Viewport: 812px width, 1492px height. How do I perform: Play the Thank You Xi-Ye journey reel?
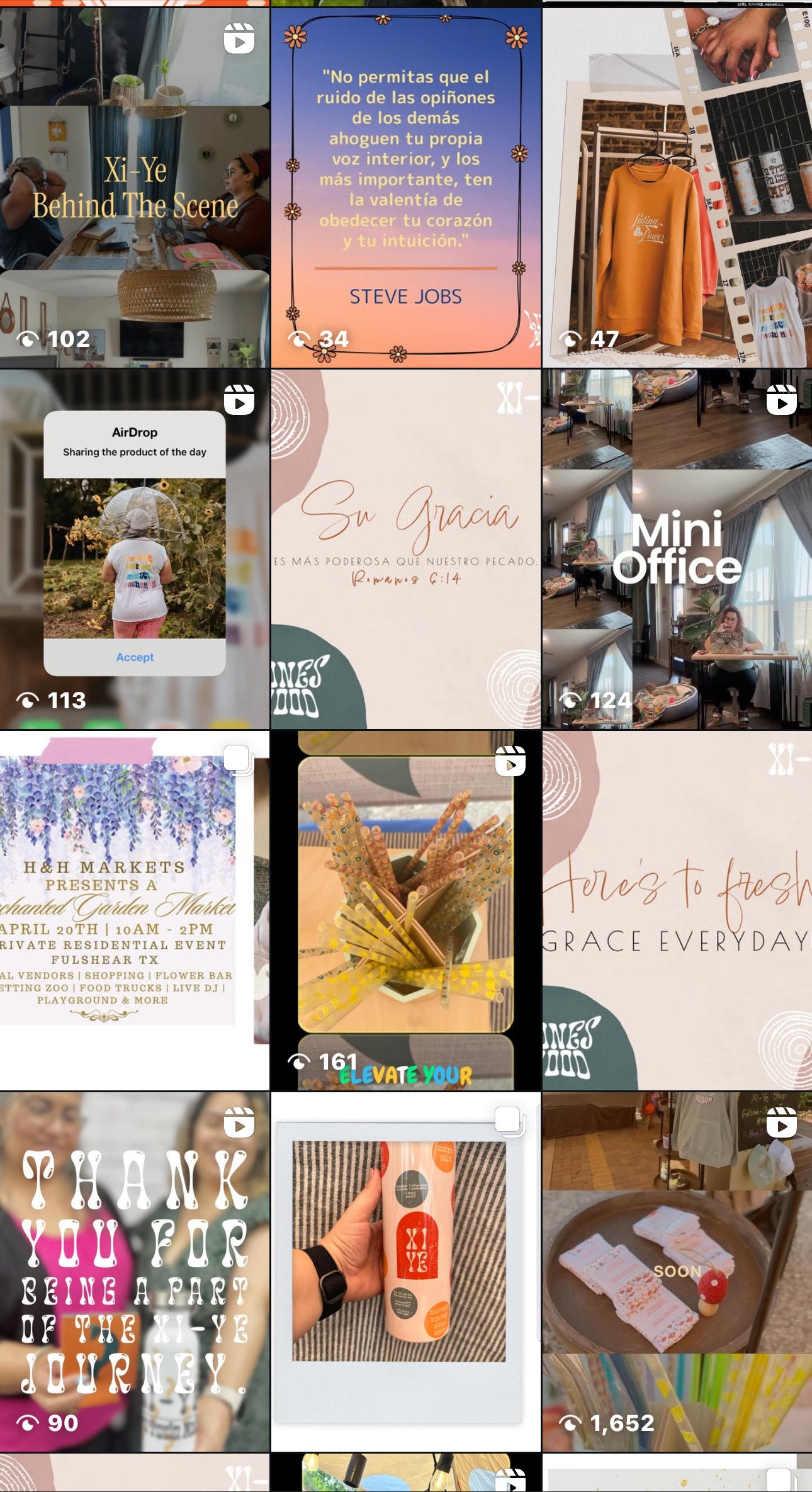click(x=135, y=1272)
